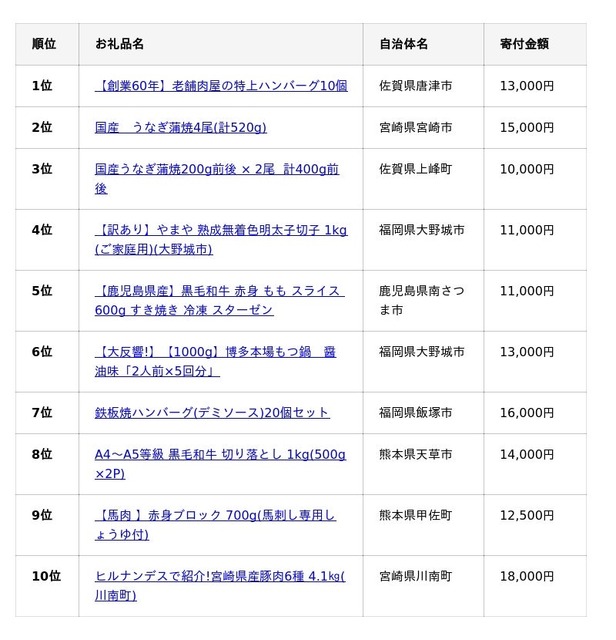The image size is (616, 640).
Task: Open the 【馬肉】赤身ブロック 700g link
Action: coord(215,516)
